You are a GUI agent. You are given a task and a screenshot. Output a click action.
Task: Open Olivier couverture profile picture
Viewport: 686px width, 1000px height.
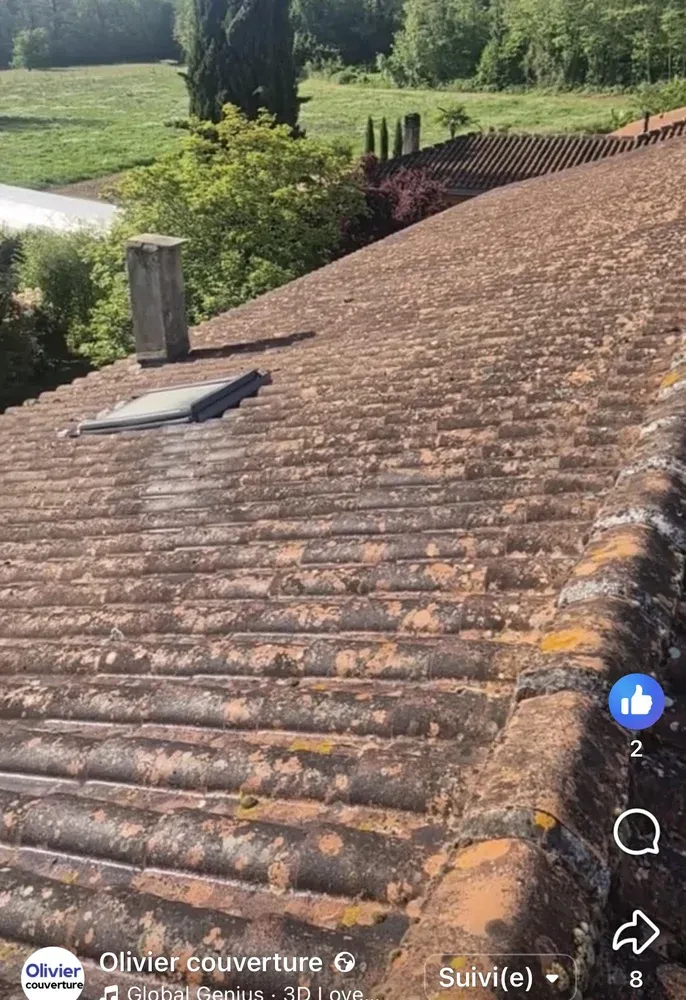pos(53,975)
